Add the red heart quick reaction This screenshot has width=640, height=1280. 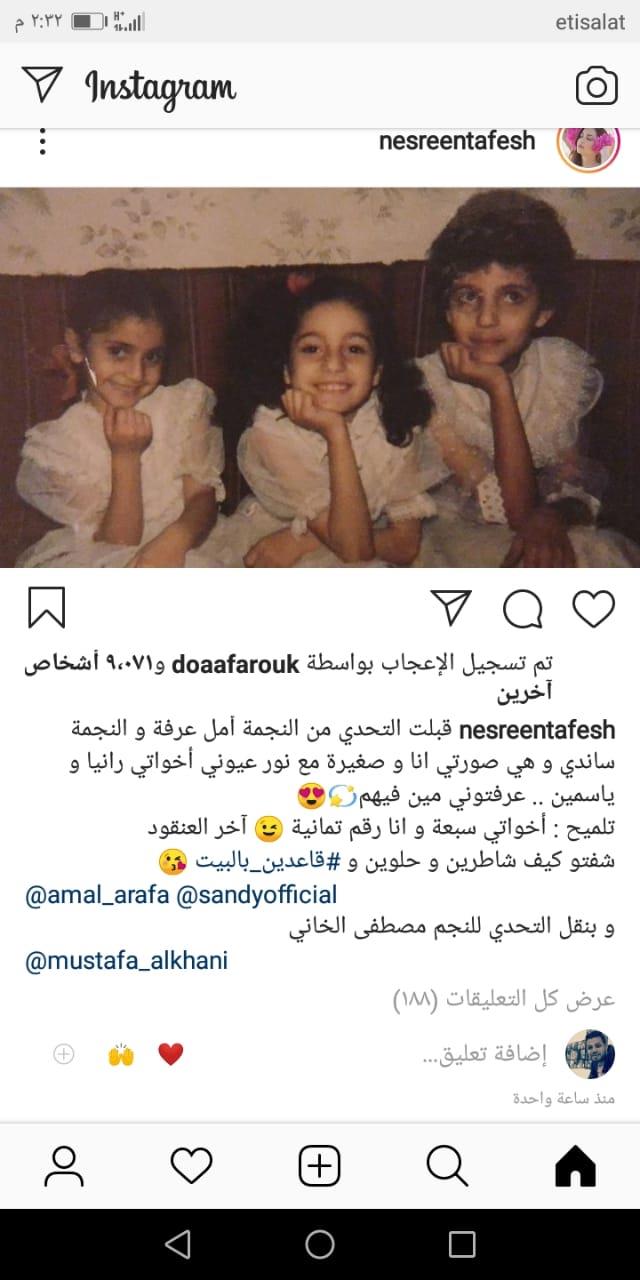click(x=171, y=1054)
